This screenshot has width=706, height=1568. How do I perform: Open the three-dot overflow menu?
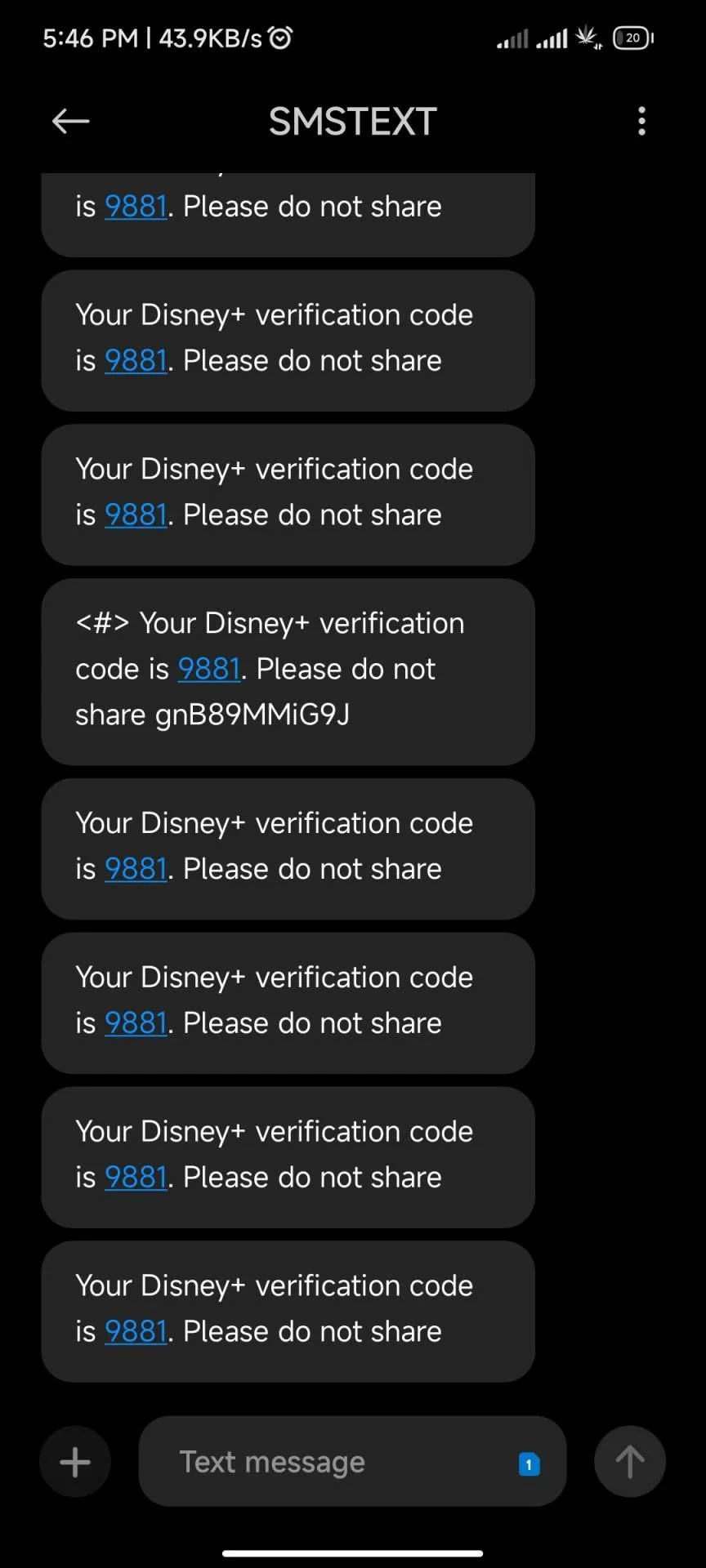click(x=642, y=121)
